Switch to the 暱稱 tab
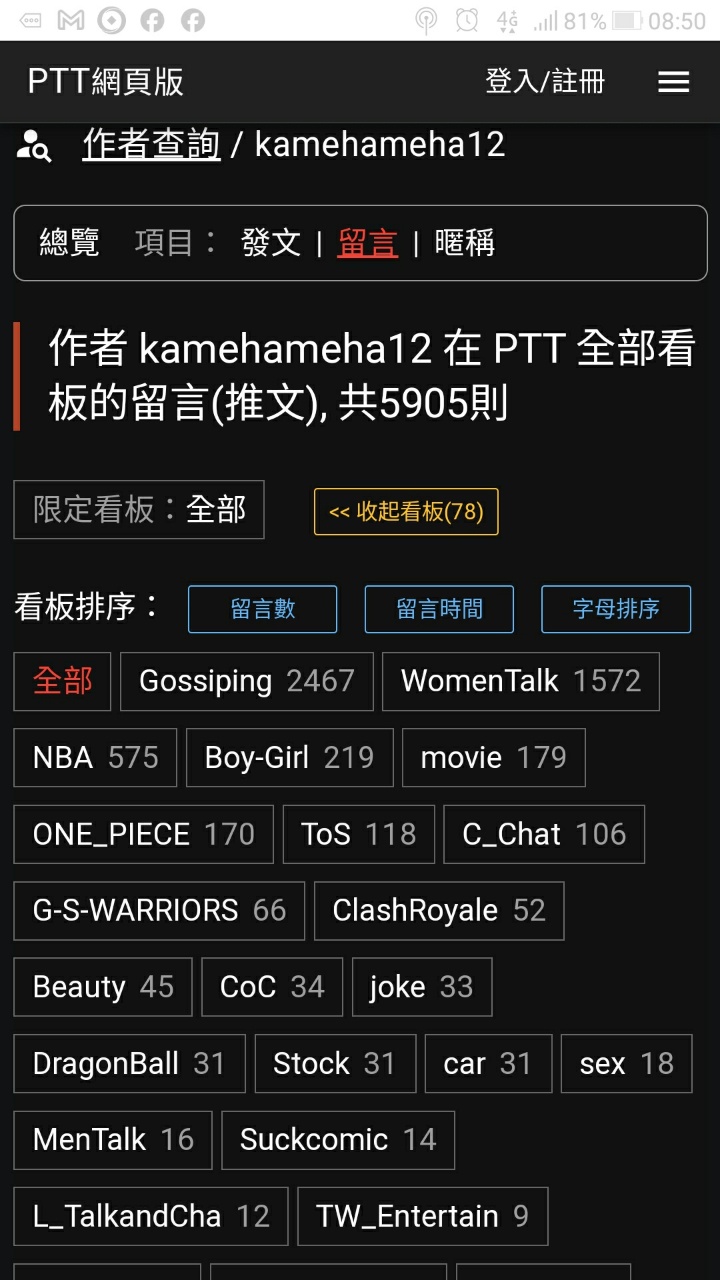 click(x=465, y=243)
